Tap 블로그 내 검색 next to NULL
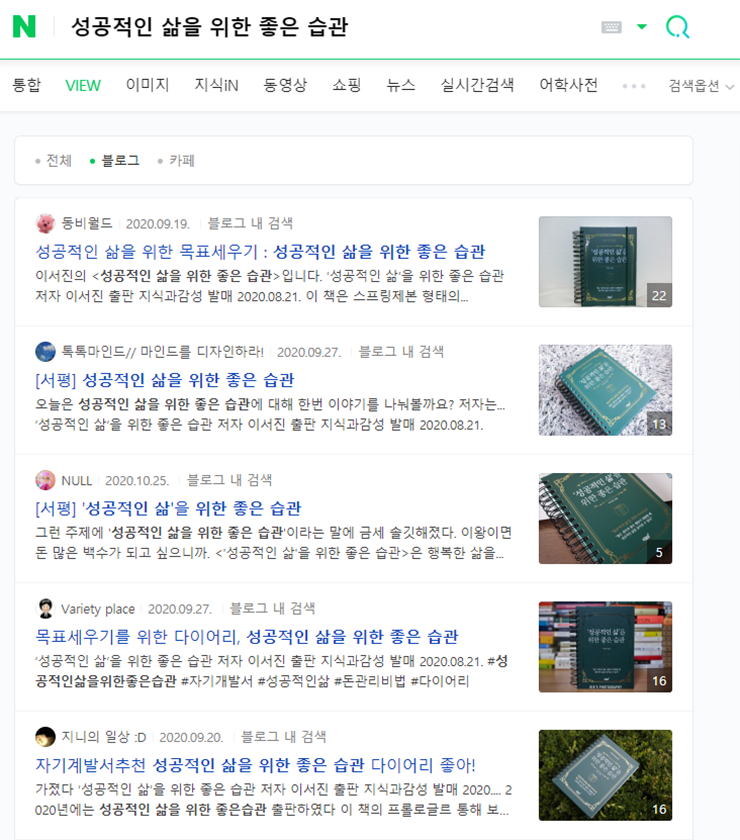This screenshot has height=840, width=740. pyautogui.click(x=230, y=480)
